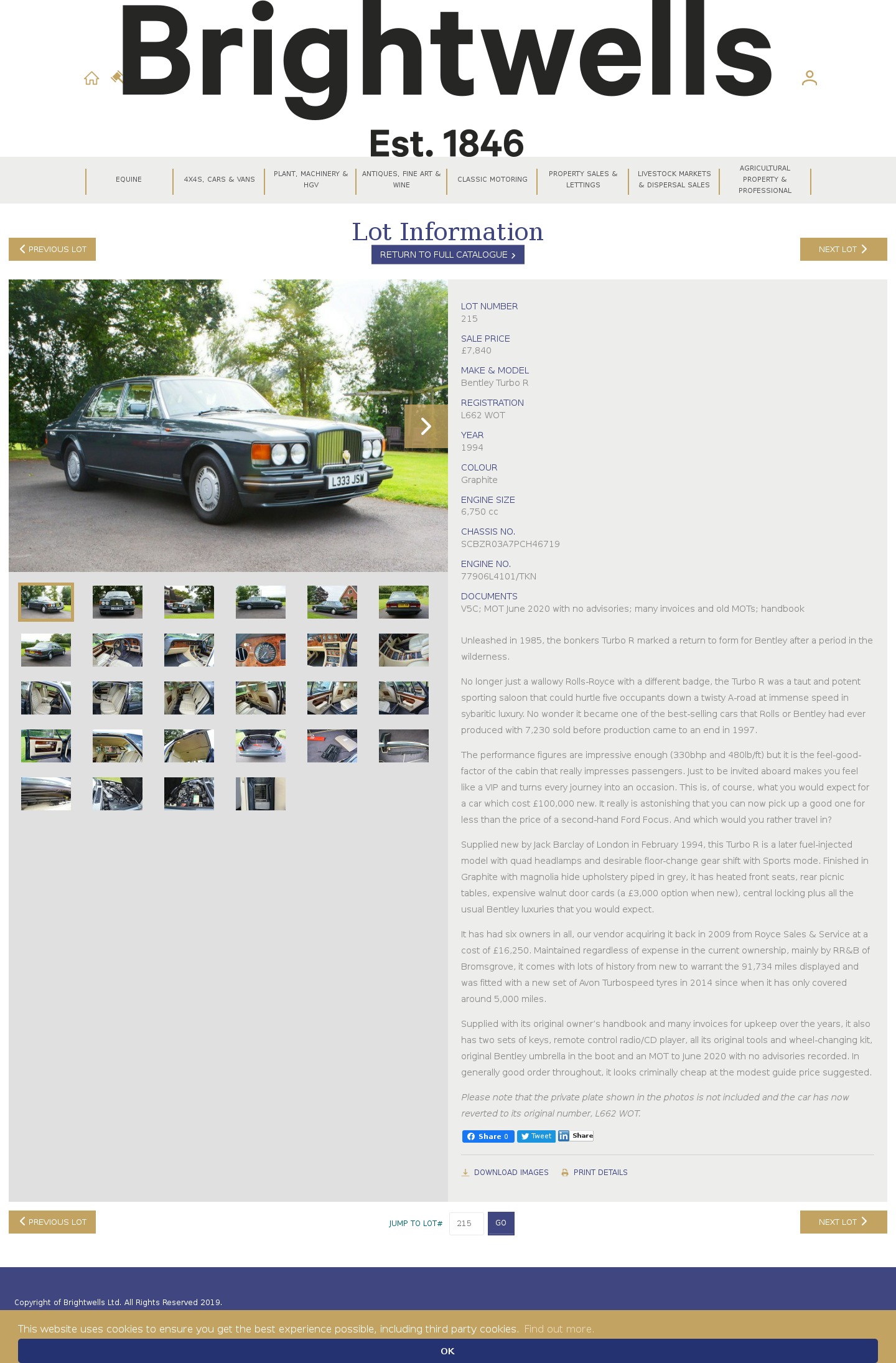
Task: Open the home icon
Action: pos(91,78)
